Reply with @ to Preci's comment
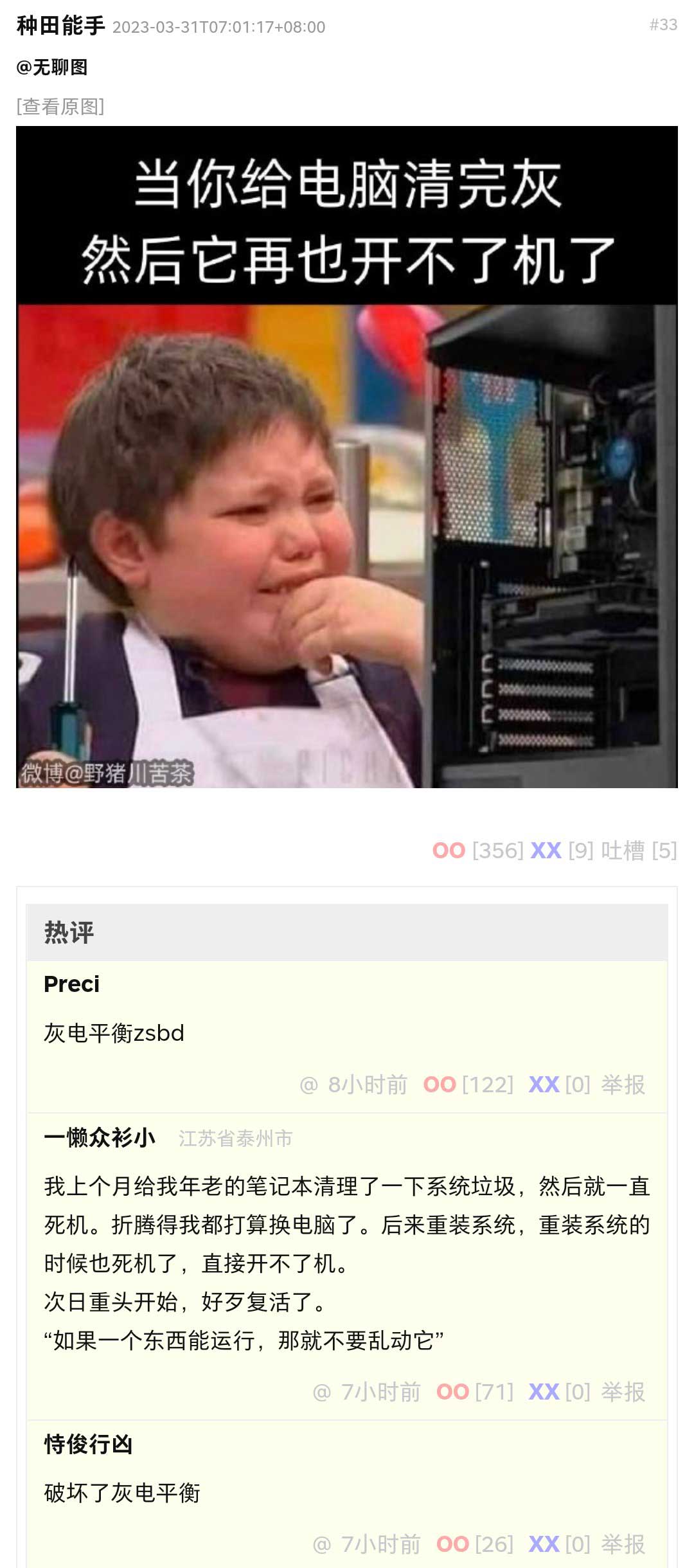 point(309,1085)
